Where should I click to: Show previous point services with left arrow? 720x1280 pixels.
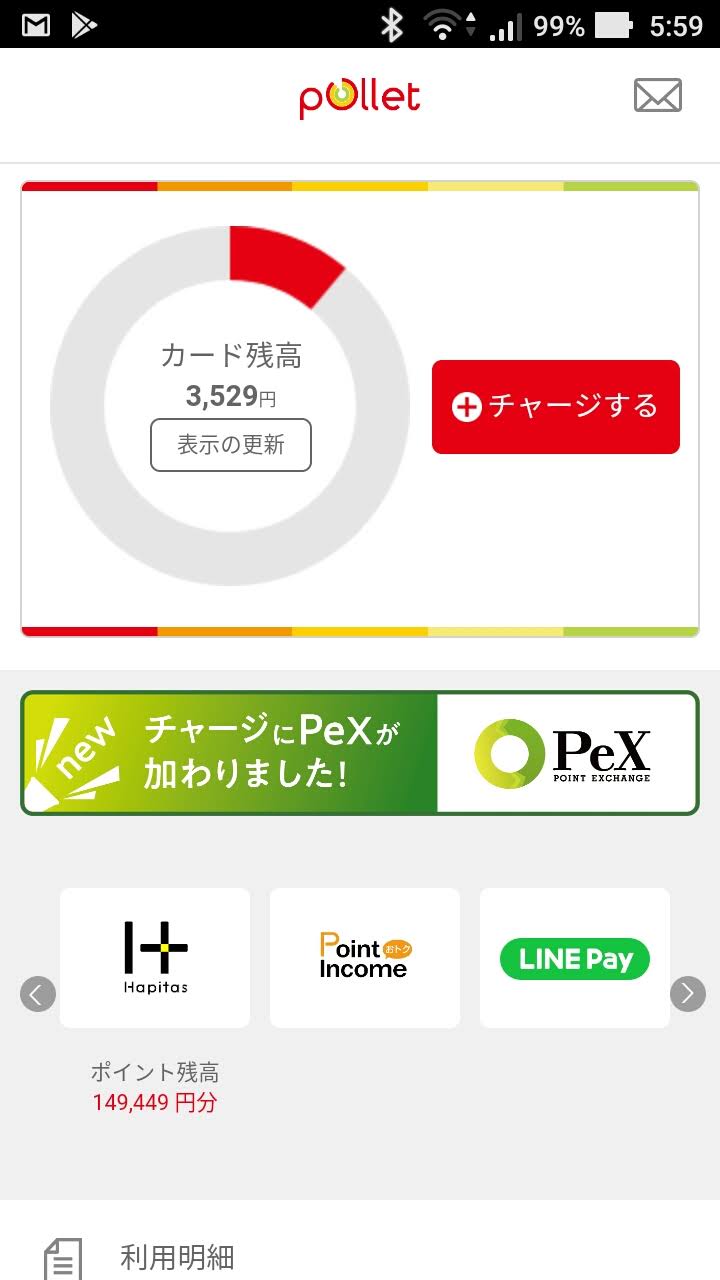[x=38, y=994]
